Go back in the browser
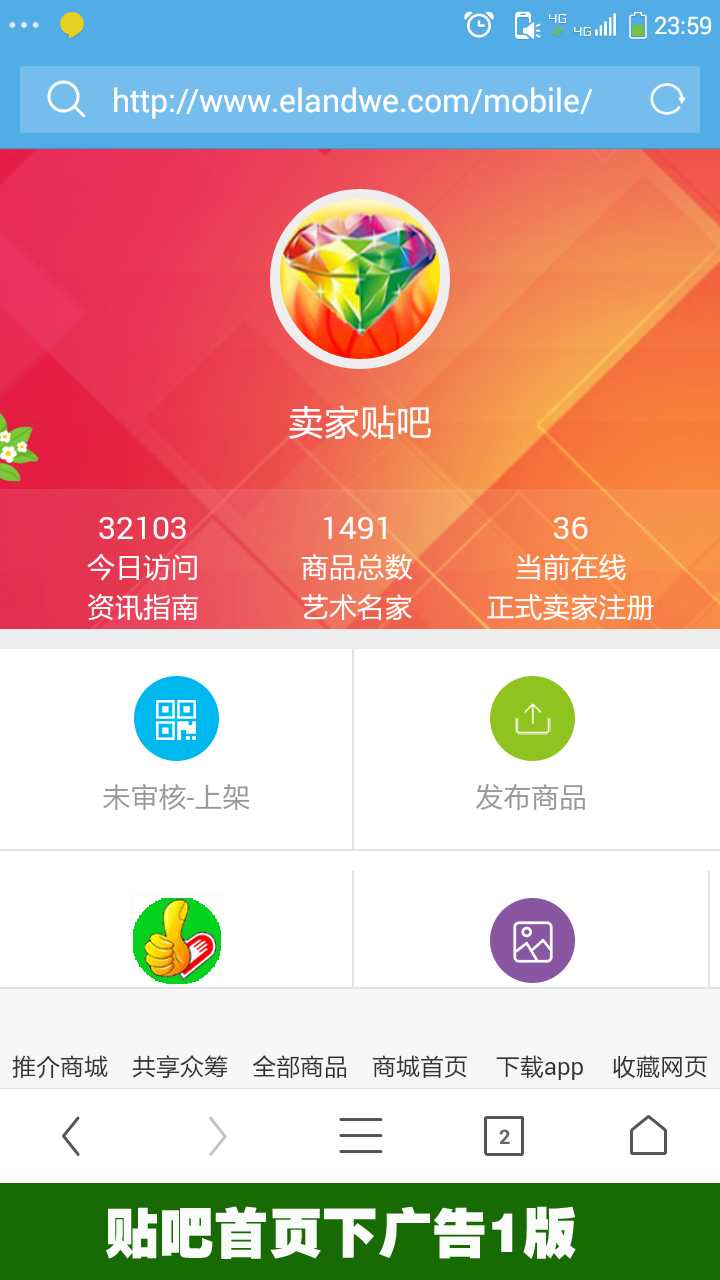The image size is (720, 1280). tap(71, 1136)
